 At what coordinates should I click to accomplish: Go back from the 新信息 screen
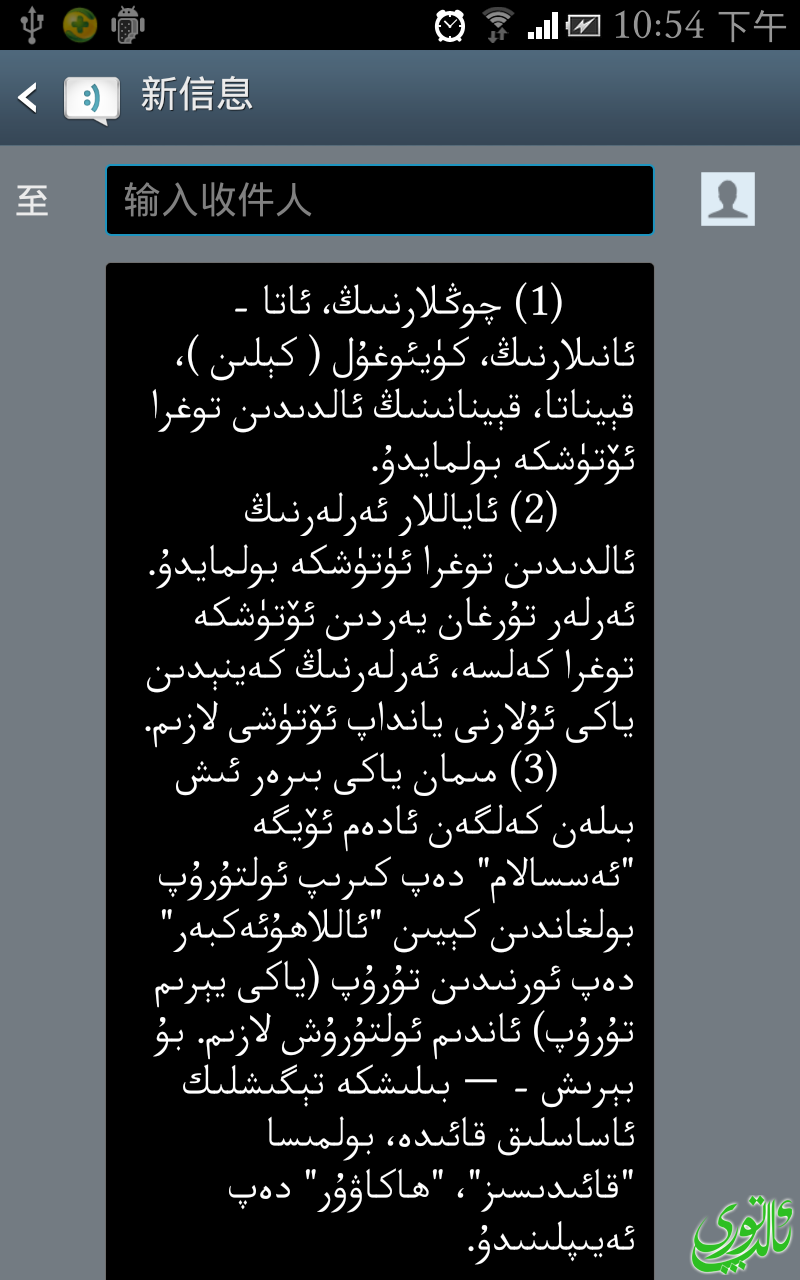(x=30, y=98)
